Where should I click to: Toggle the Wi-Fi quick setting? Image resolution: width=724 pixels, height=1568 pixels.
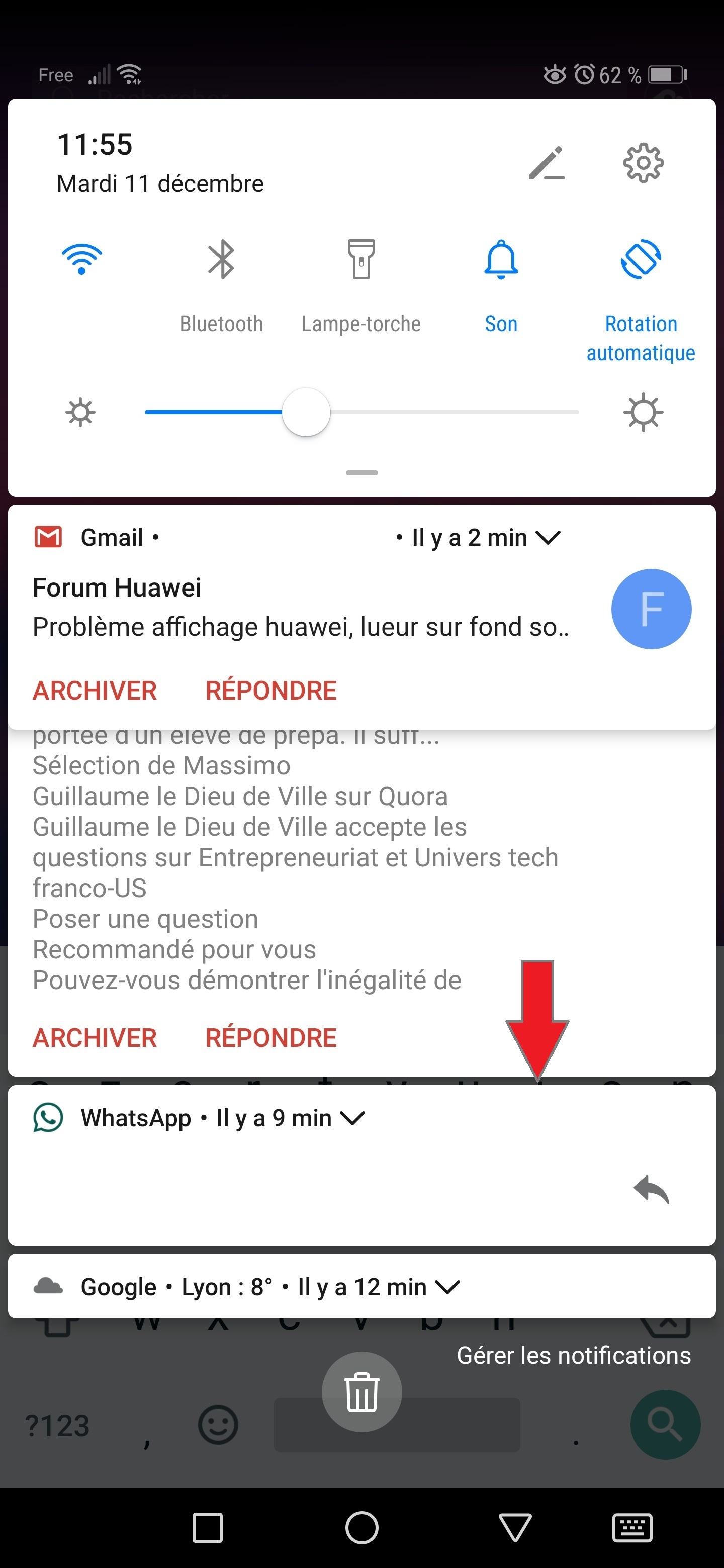[81, 259]
